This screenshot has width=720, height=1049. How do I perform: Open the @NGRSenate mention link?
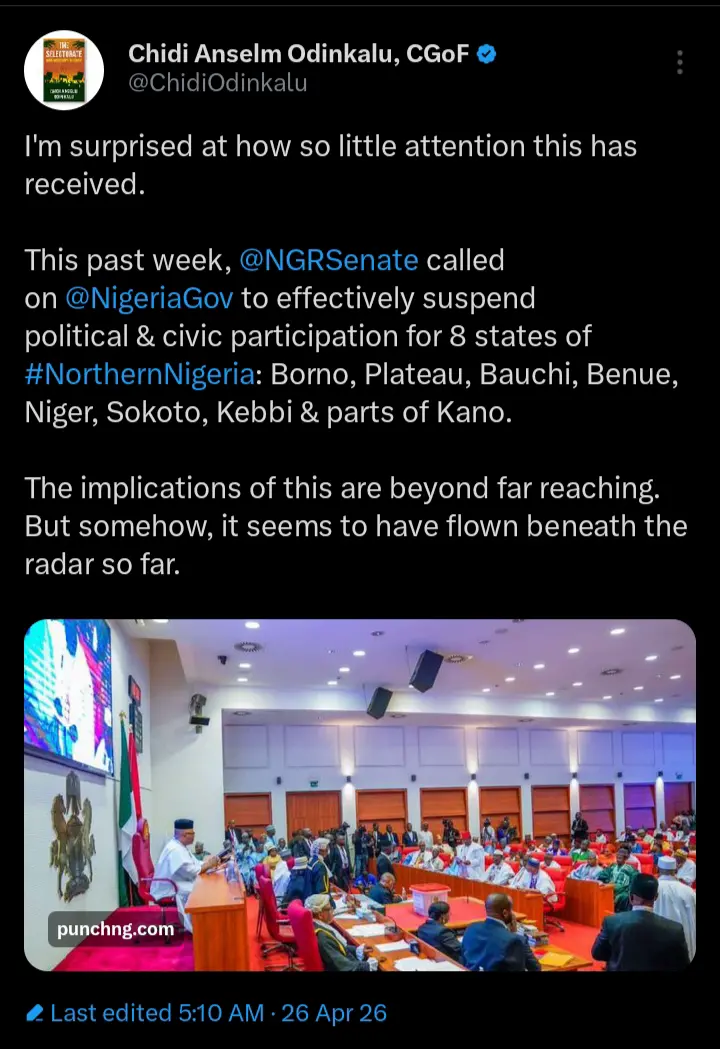329,261
